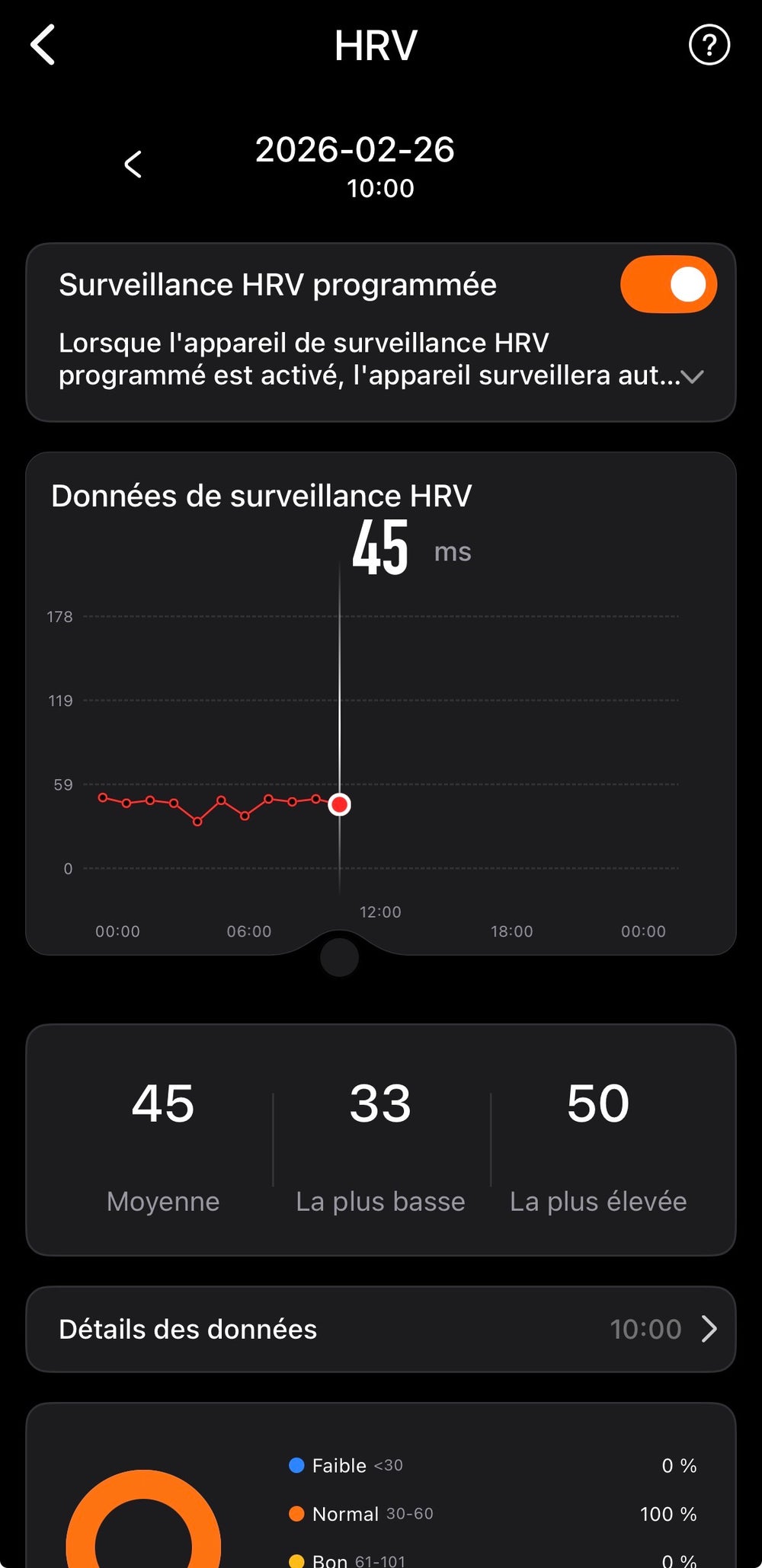Select the red highlighted chart data point
Viewport: 762px width, 1568px height.
[x=339, y=804]
